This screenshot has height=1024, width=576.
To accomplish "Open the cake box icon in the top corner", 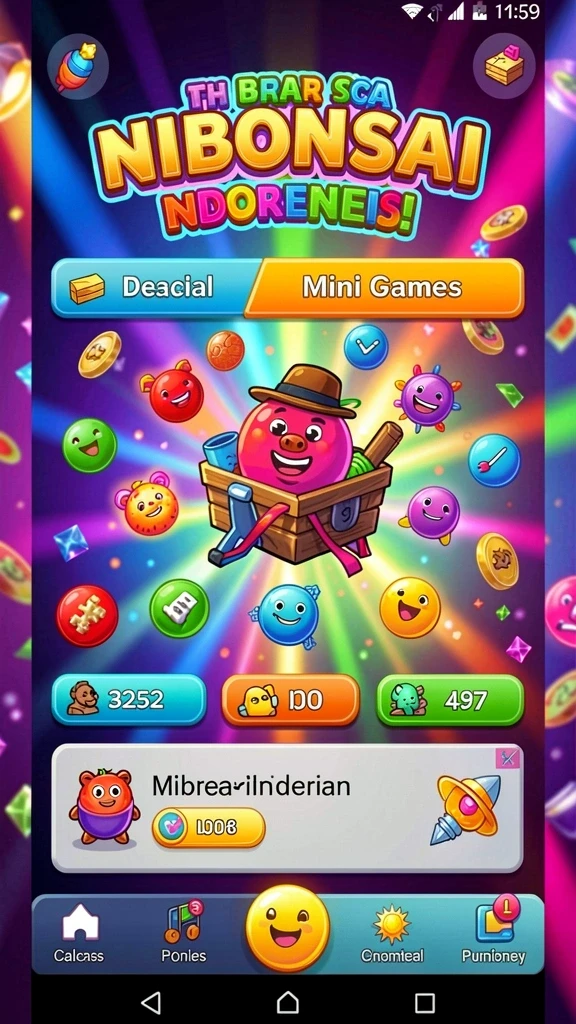I will coord(504,65).
